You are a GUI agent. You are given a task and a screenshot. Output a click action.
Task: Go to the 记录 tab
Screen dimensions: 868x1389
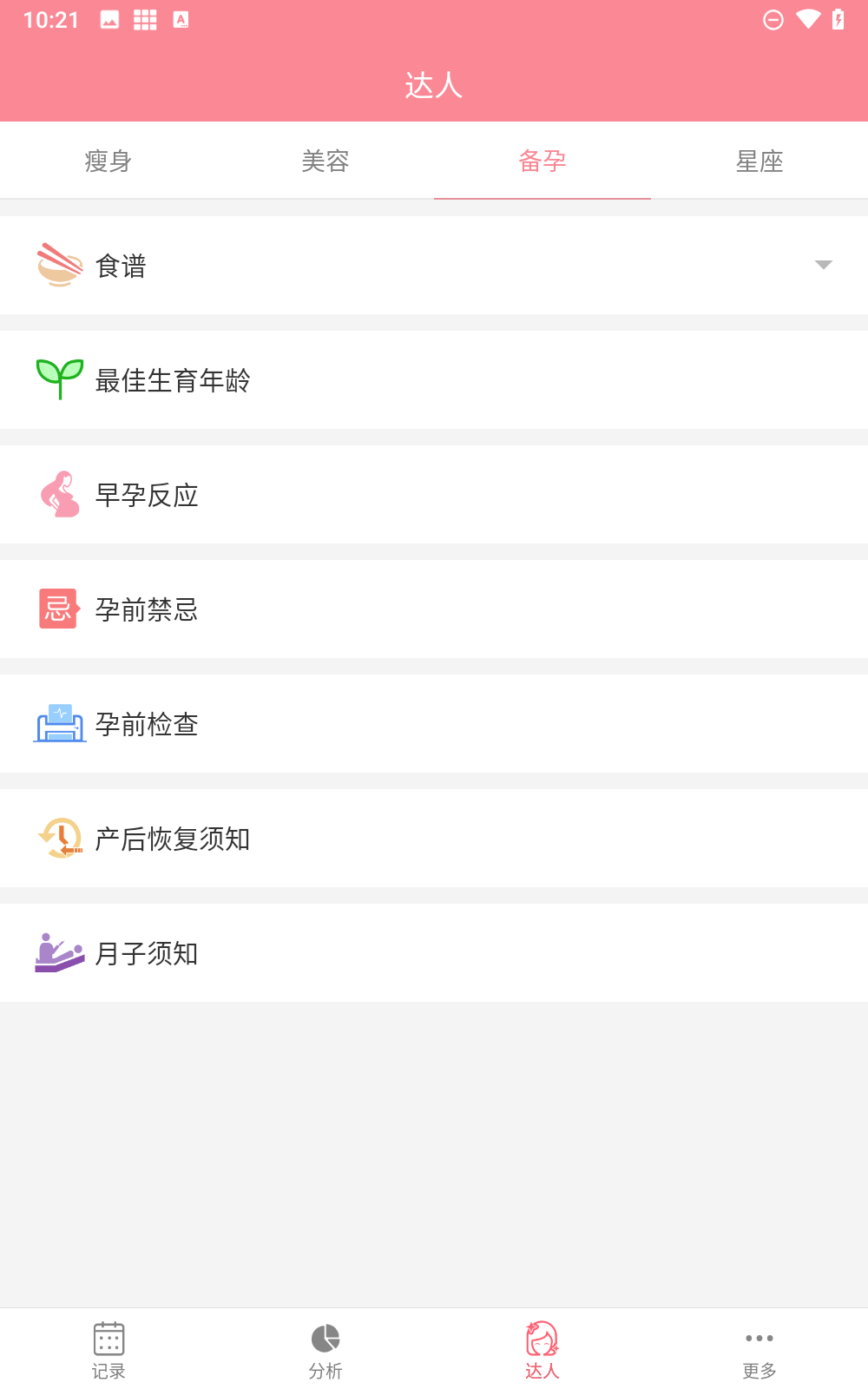(108, 1350)
